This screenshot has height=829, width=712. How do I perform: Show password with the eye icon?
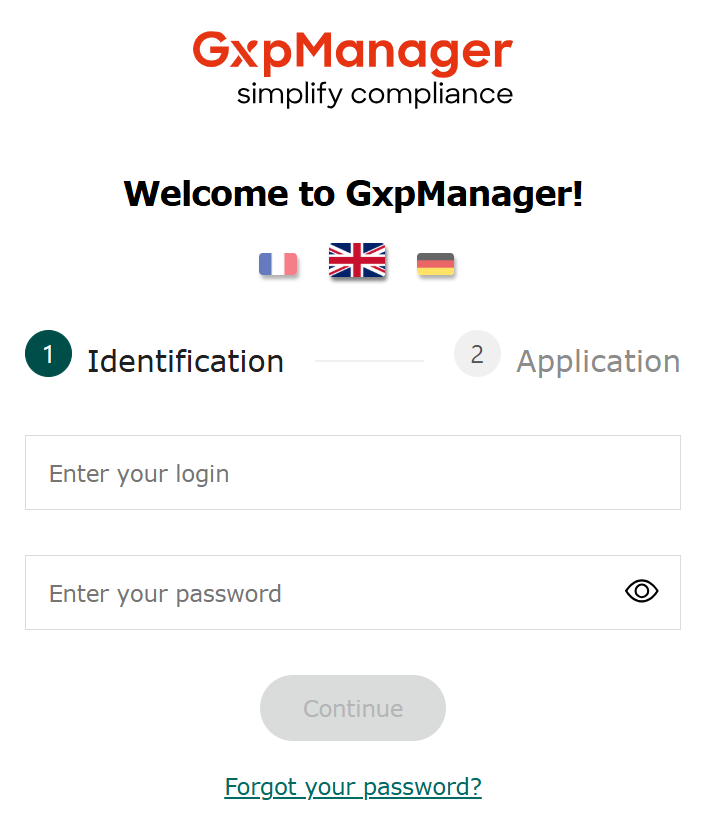click(641, 592)
